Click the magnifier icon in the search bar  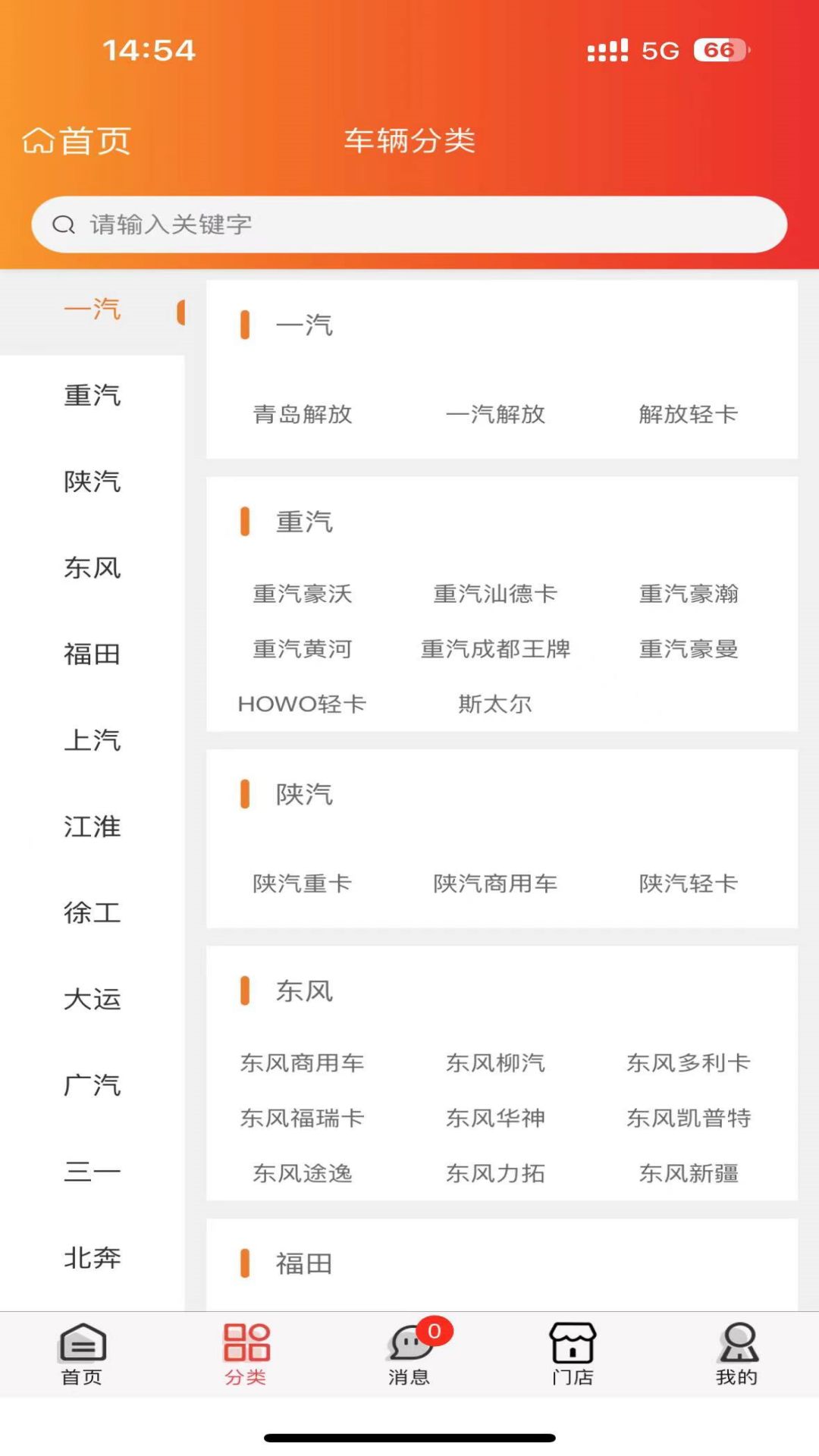(64, 224)
